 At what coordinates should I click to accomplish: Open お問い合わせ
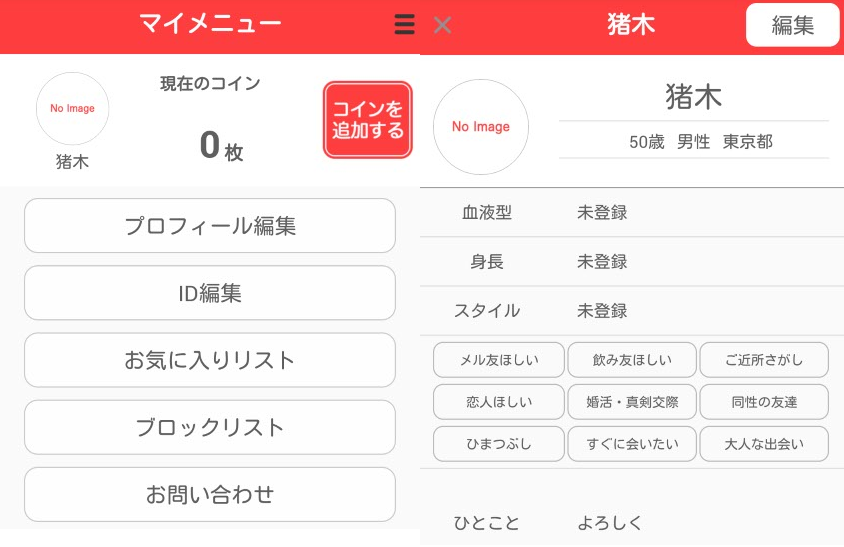pyautogui.click(x=210, y=495)
